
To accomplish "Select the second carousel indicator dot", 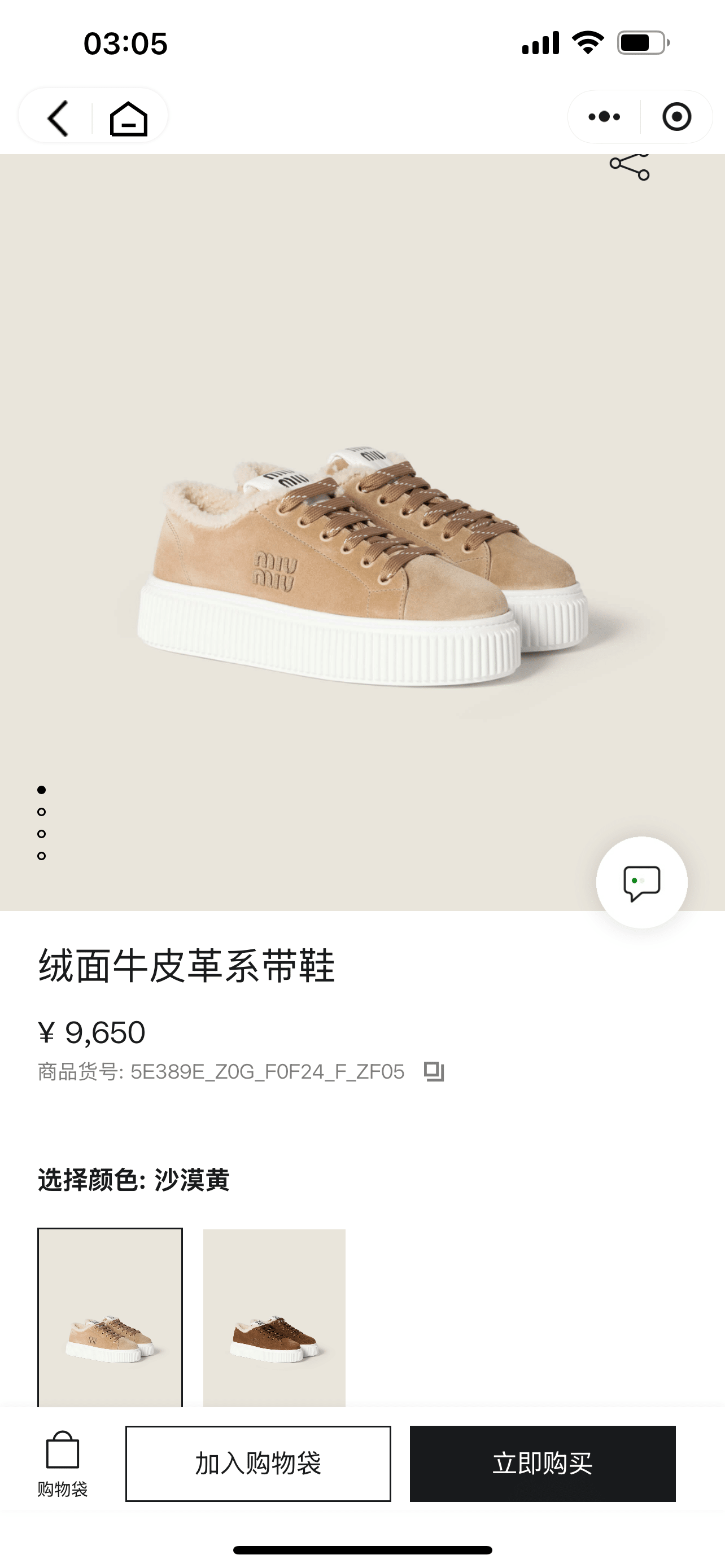I will pos(41,812).
